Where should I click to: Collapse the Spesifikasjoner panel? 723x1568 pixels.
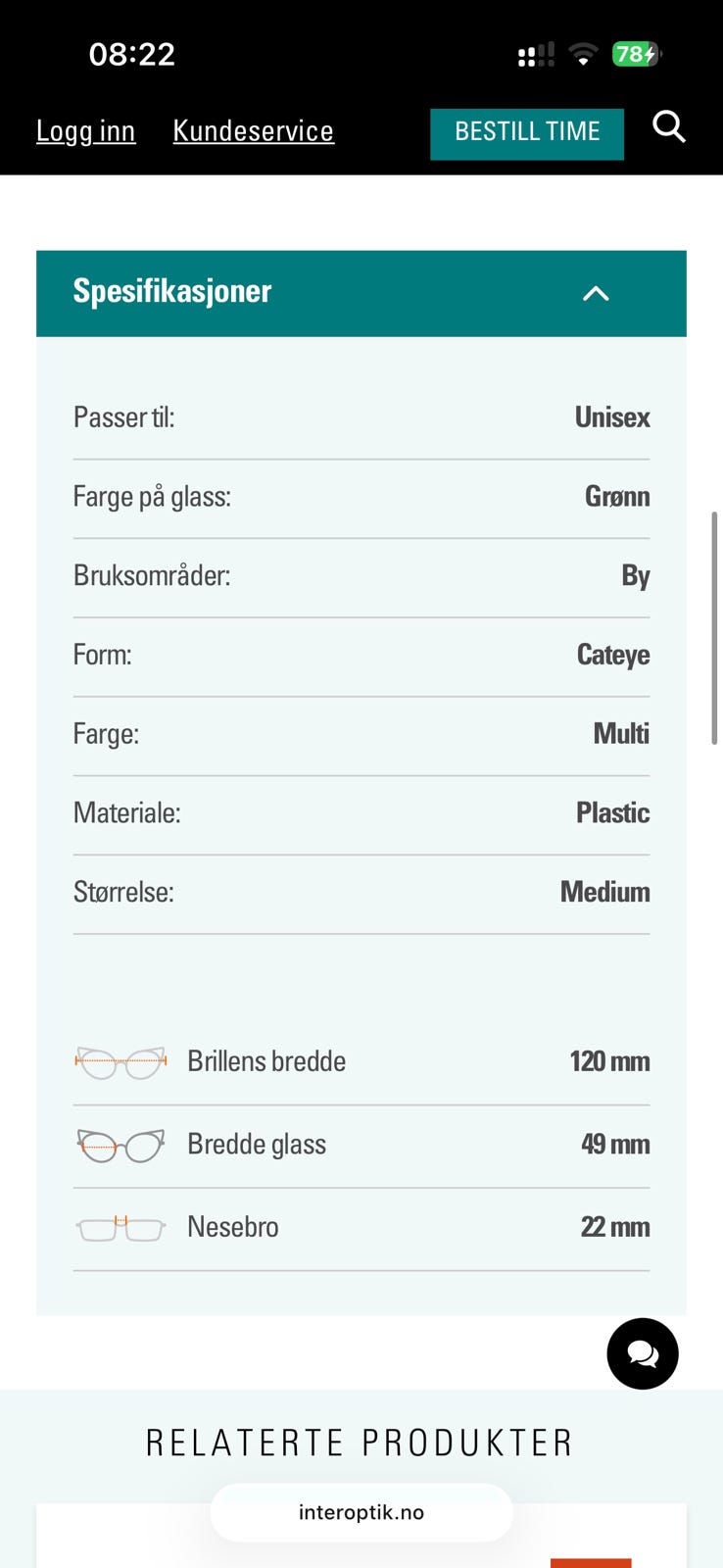pos(595,293)
